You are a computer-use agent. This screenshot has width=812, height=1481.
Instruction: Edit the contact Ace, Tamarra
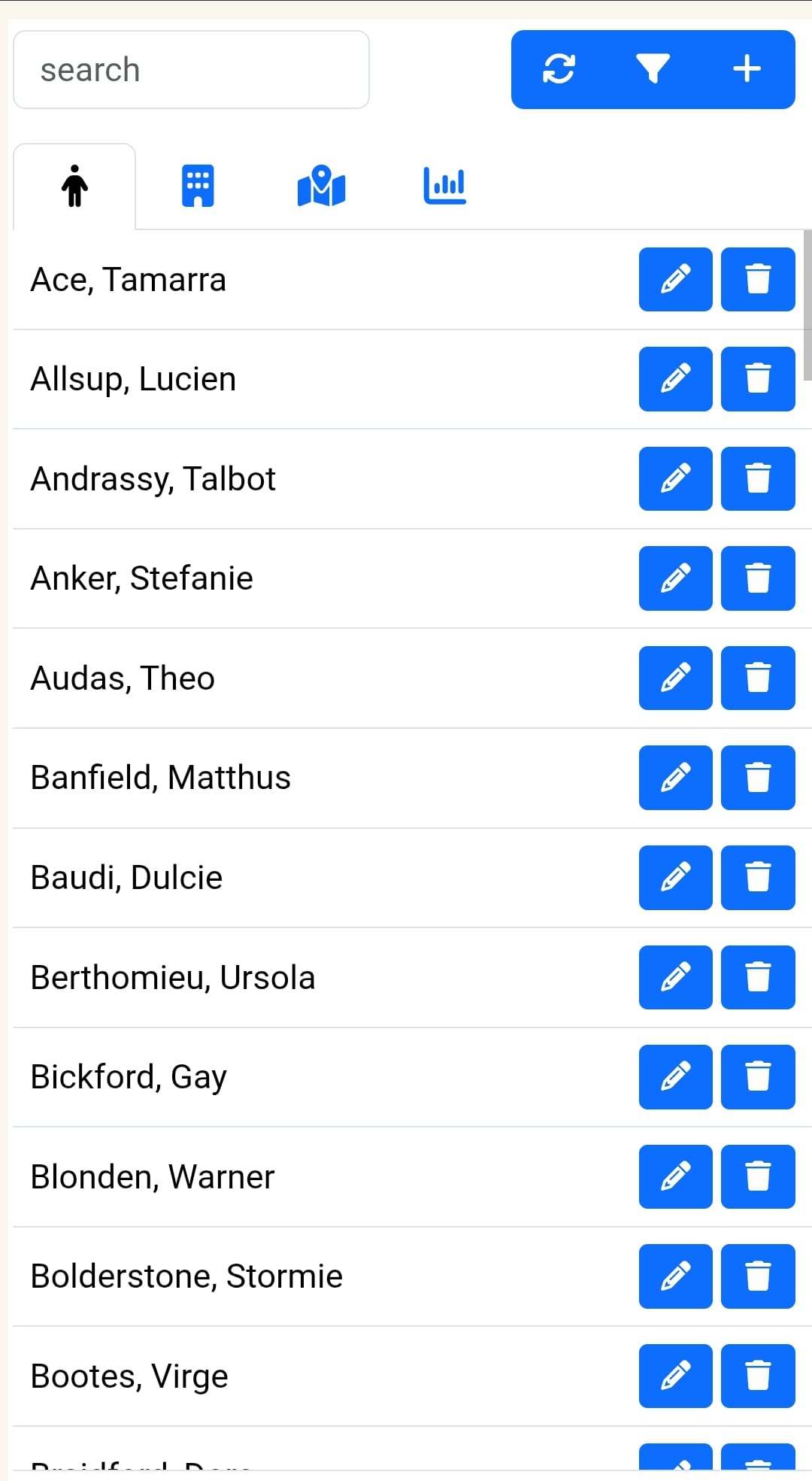point(674,279)
